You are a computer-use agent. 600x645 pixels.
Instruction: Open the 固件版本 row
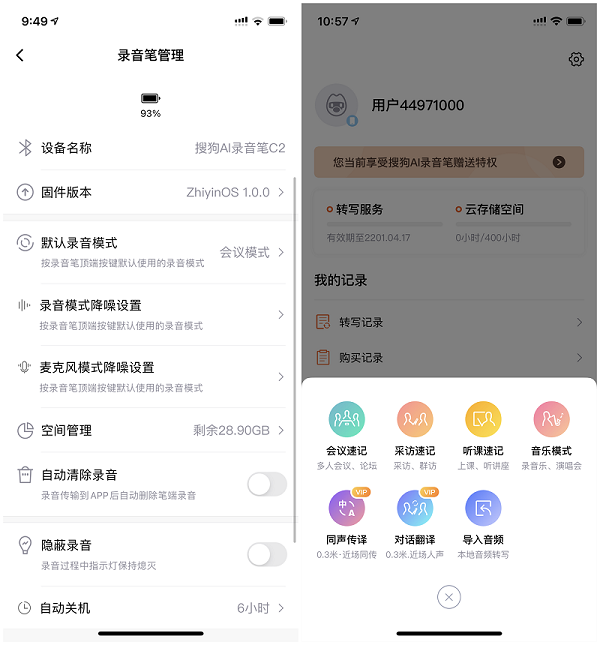click(x=150, y=192)
